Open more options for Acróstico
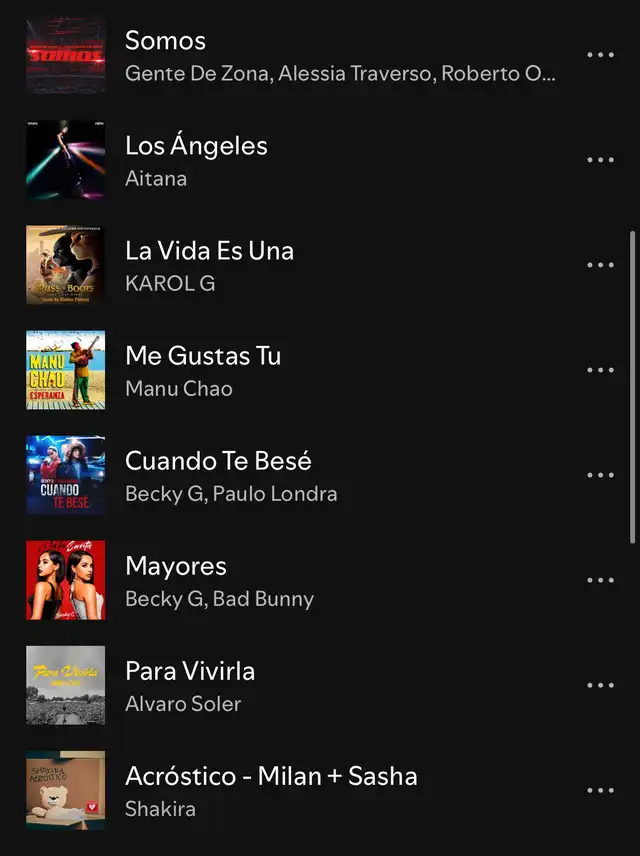 click(x=600, y=790)
